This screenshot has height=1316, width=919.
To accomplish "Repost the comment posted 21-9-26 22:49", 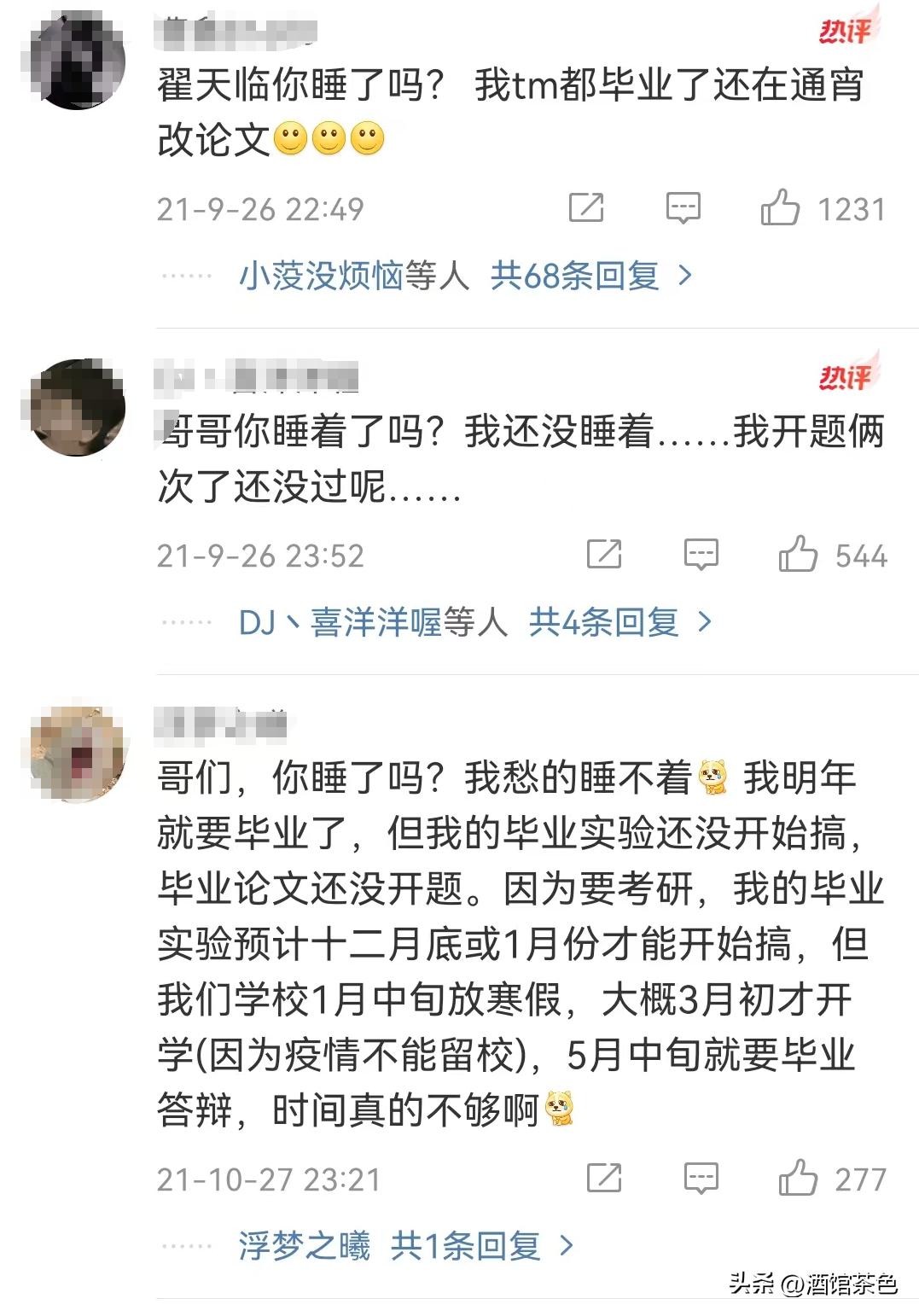I will 586,207.
